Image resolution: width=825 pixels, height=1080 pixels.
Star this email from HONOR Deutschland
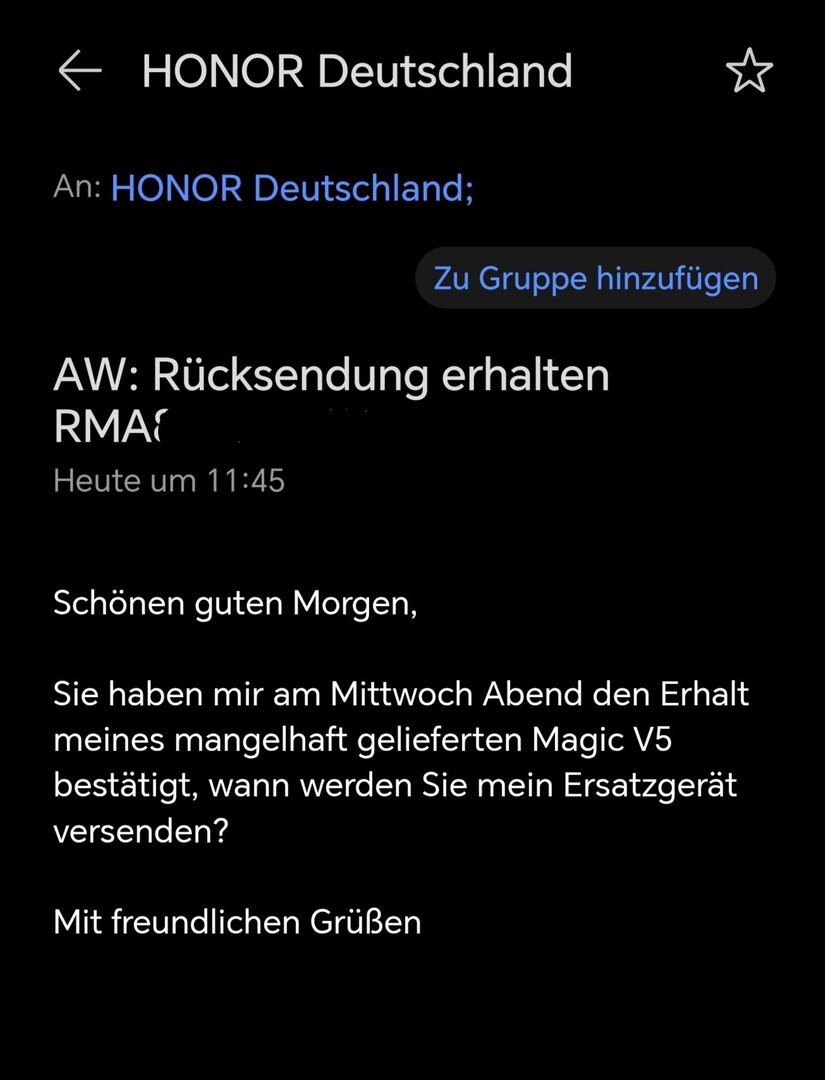(x=749, y=72)
